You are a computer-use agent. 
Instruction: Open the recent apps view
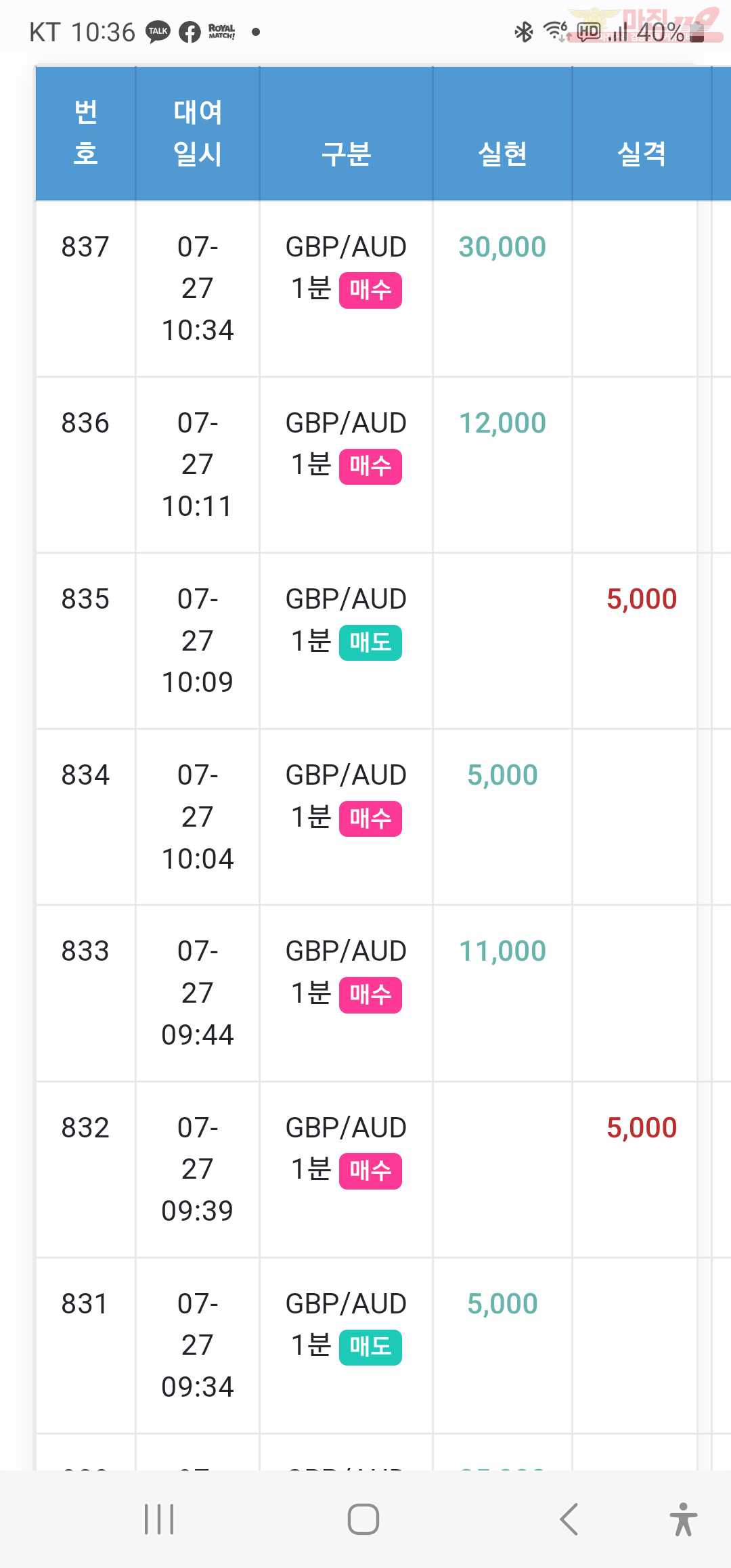[x=159, y=1519]
